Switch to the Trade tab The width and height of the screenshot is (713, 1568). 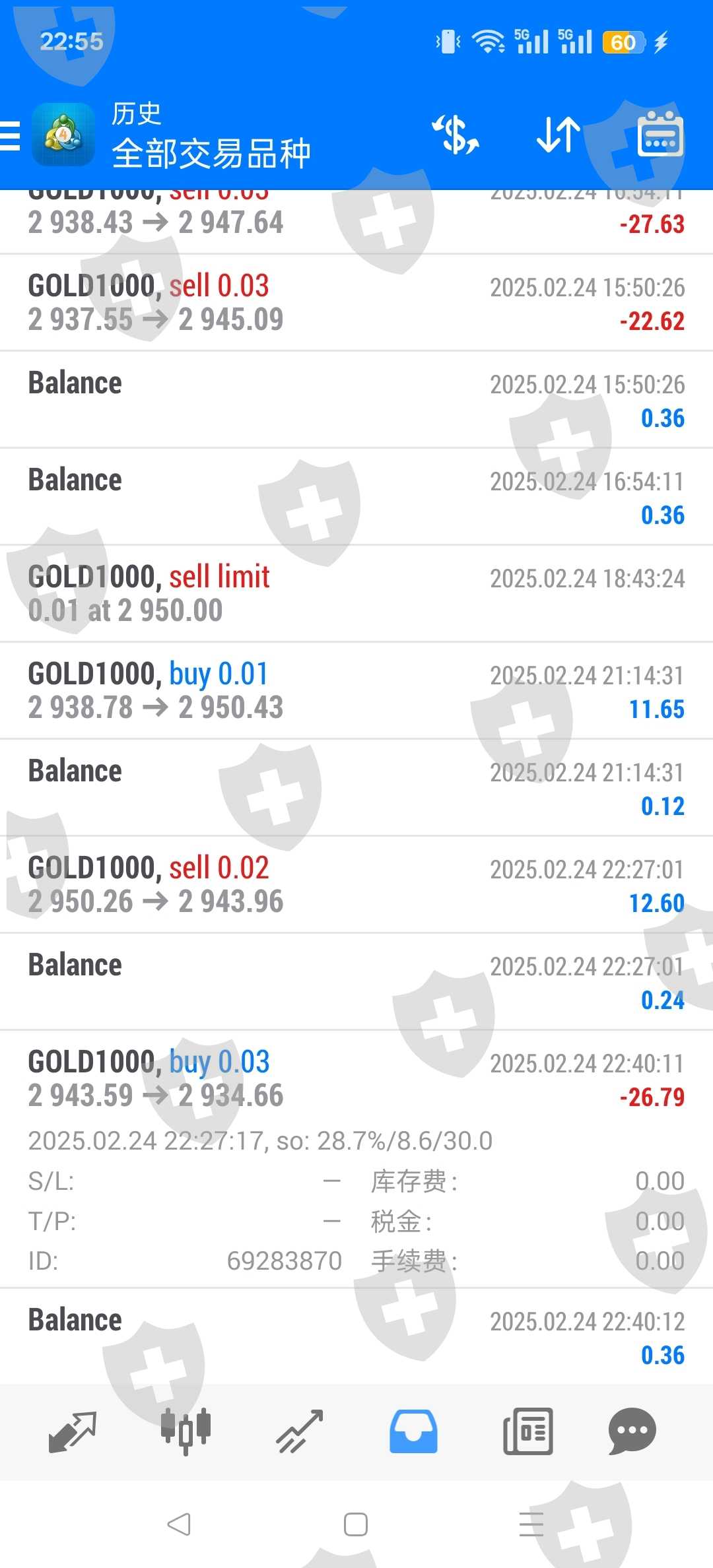pos(300,1431)
